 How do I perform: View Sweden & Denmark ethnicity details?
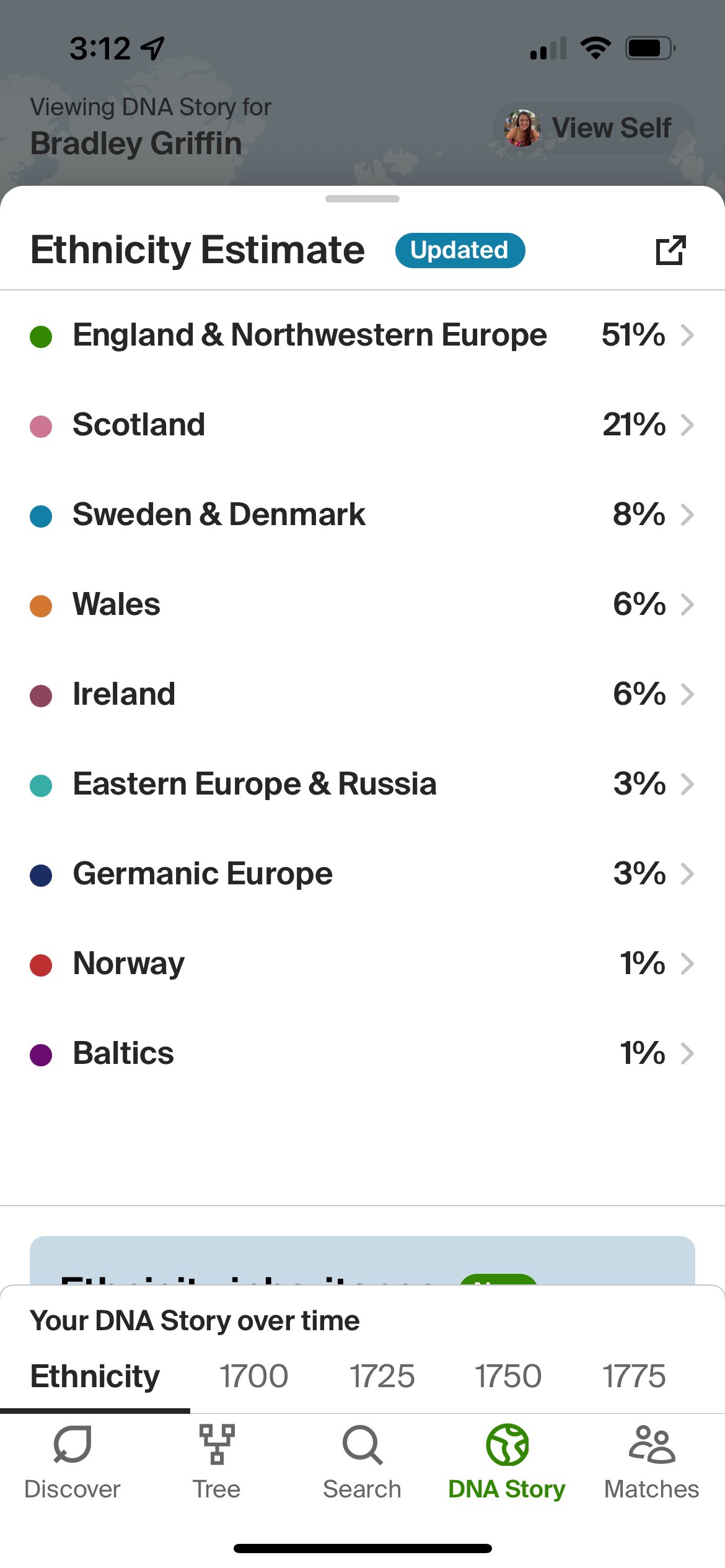click(362, 515)
